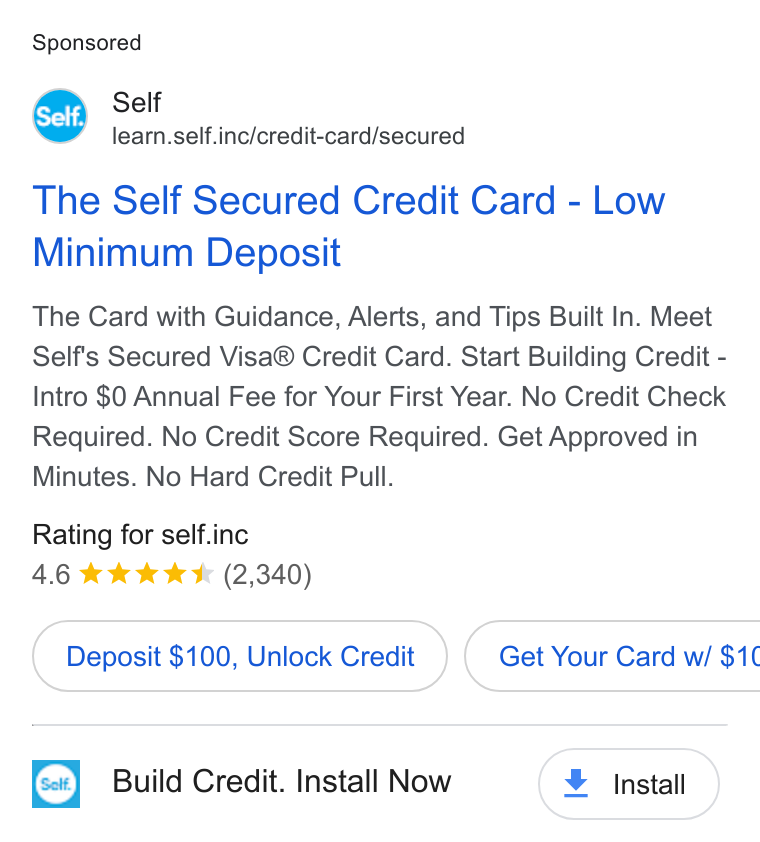Install the Self app
The width and height of the screenshot is (760, 842).
(x=628, y=784)
